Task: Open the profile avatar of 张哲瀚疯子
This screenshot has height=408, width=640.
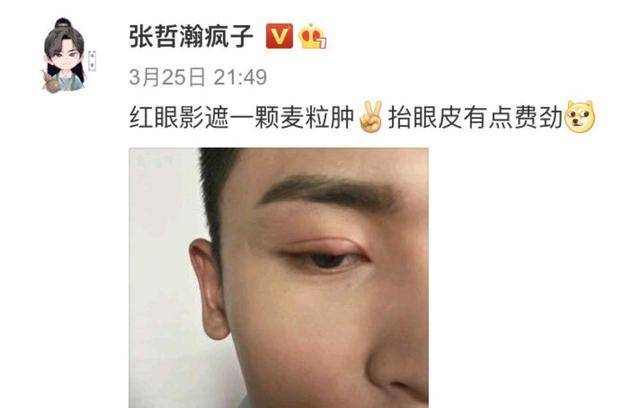Action: click(x=64, y=56)
